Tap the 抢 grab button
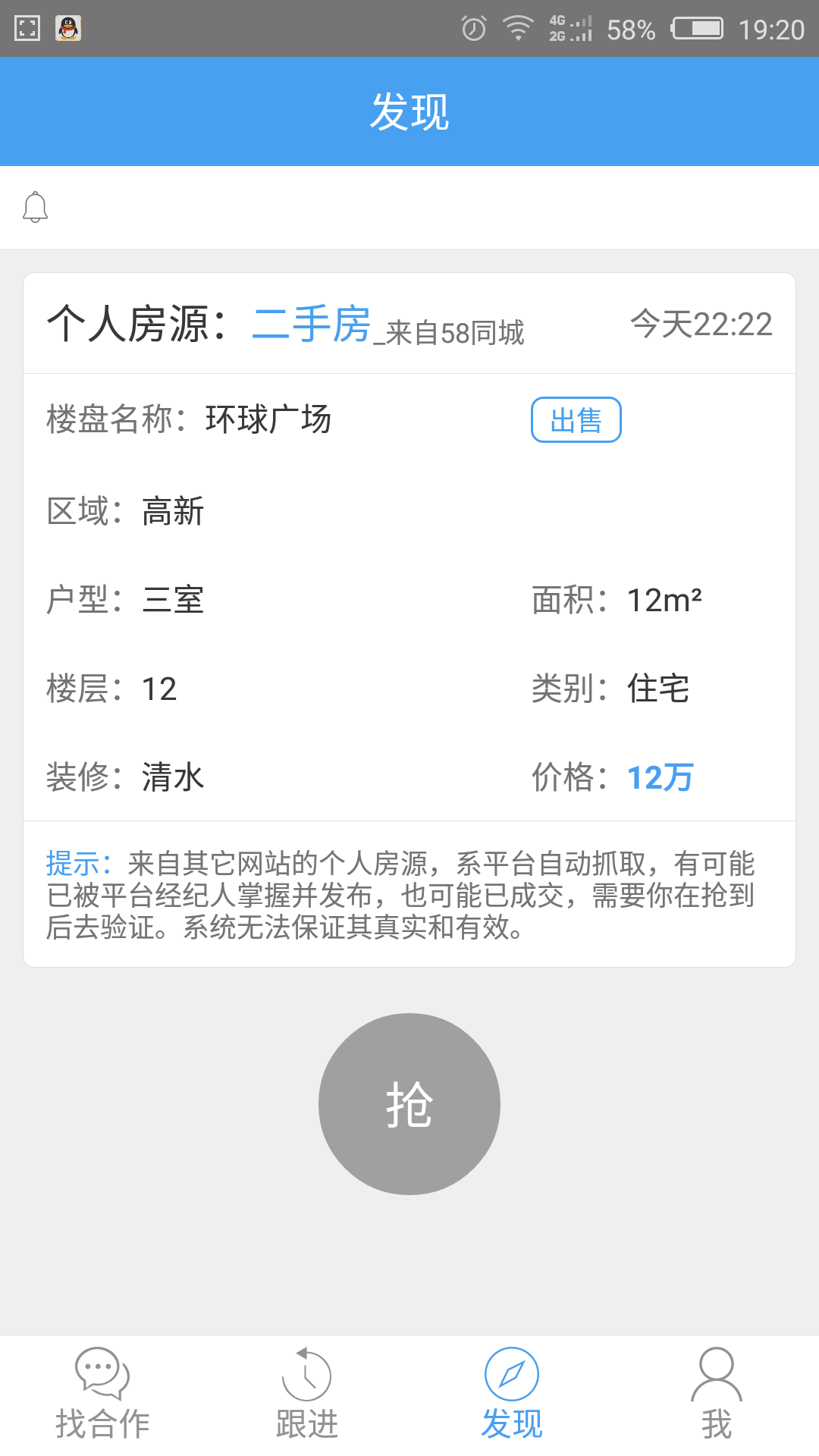 click(x=409, y=1104)
